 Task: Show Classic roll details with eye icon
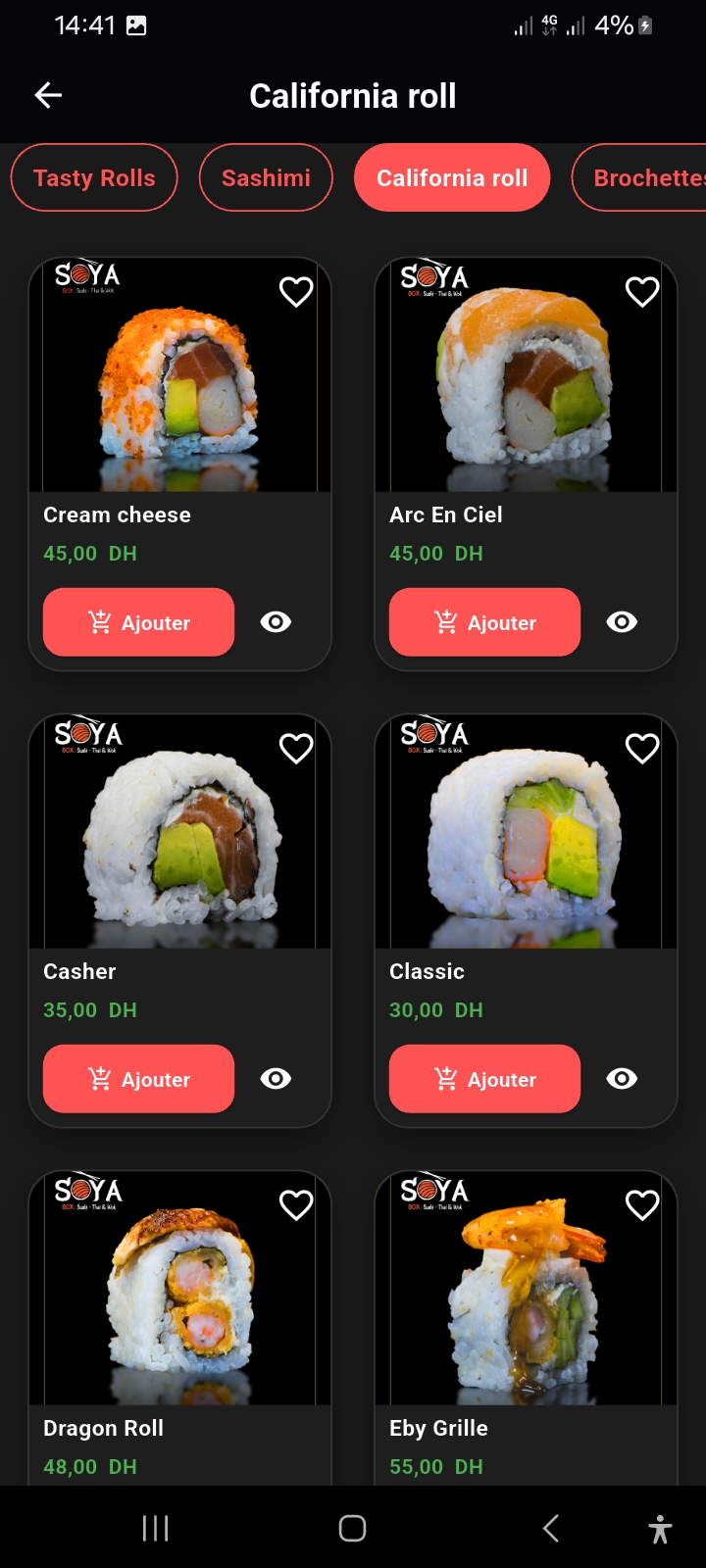click(x=622, y=1079)
